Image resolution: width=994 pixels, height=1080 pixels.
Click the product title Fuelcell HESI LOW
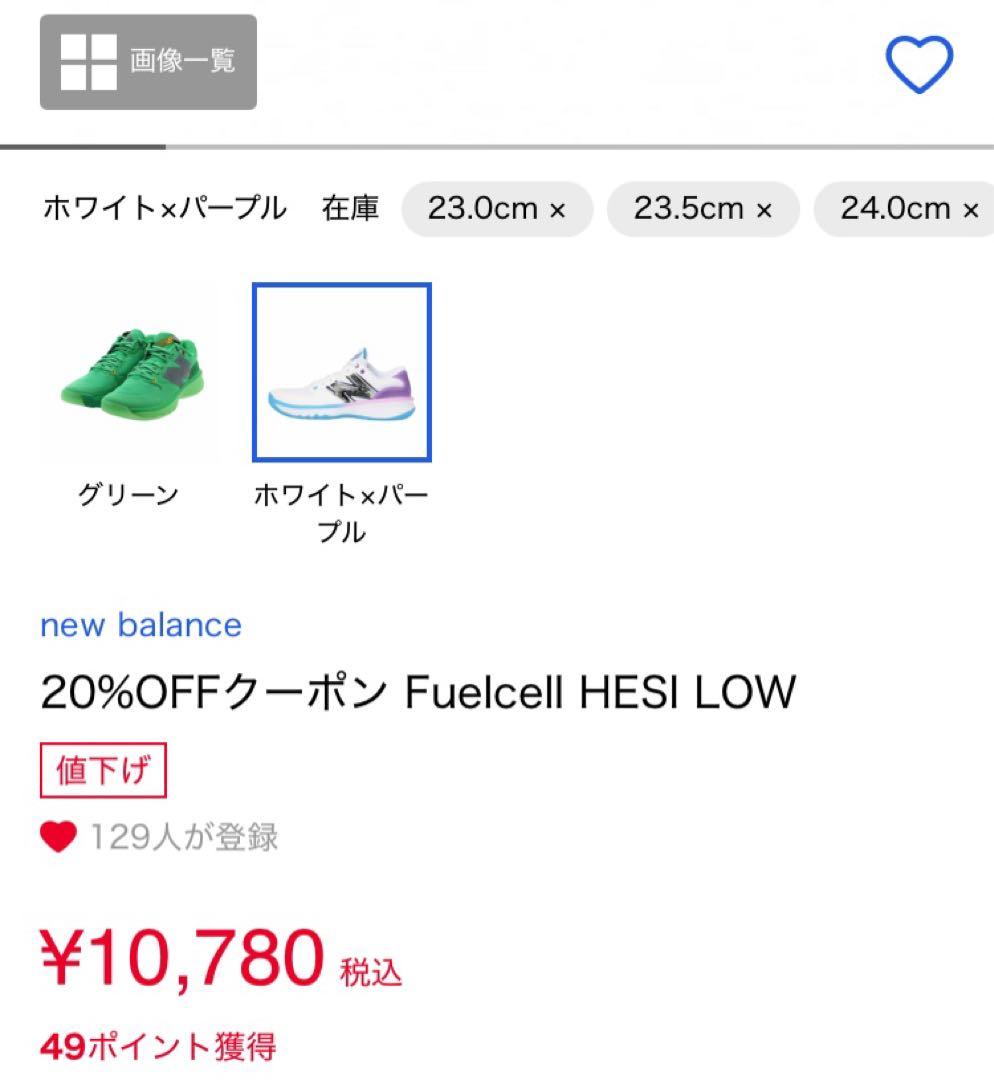tap(417, 690)
